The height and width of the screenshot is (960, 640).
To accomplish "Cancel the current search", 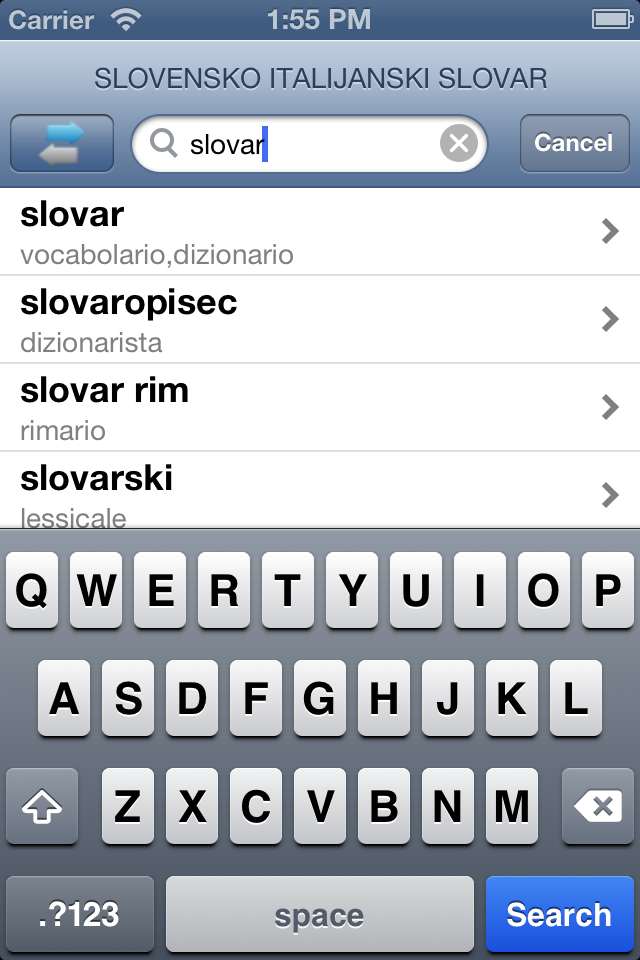I will click(x=573, y=144).
